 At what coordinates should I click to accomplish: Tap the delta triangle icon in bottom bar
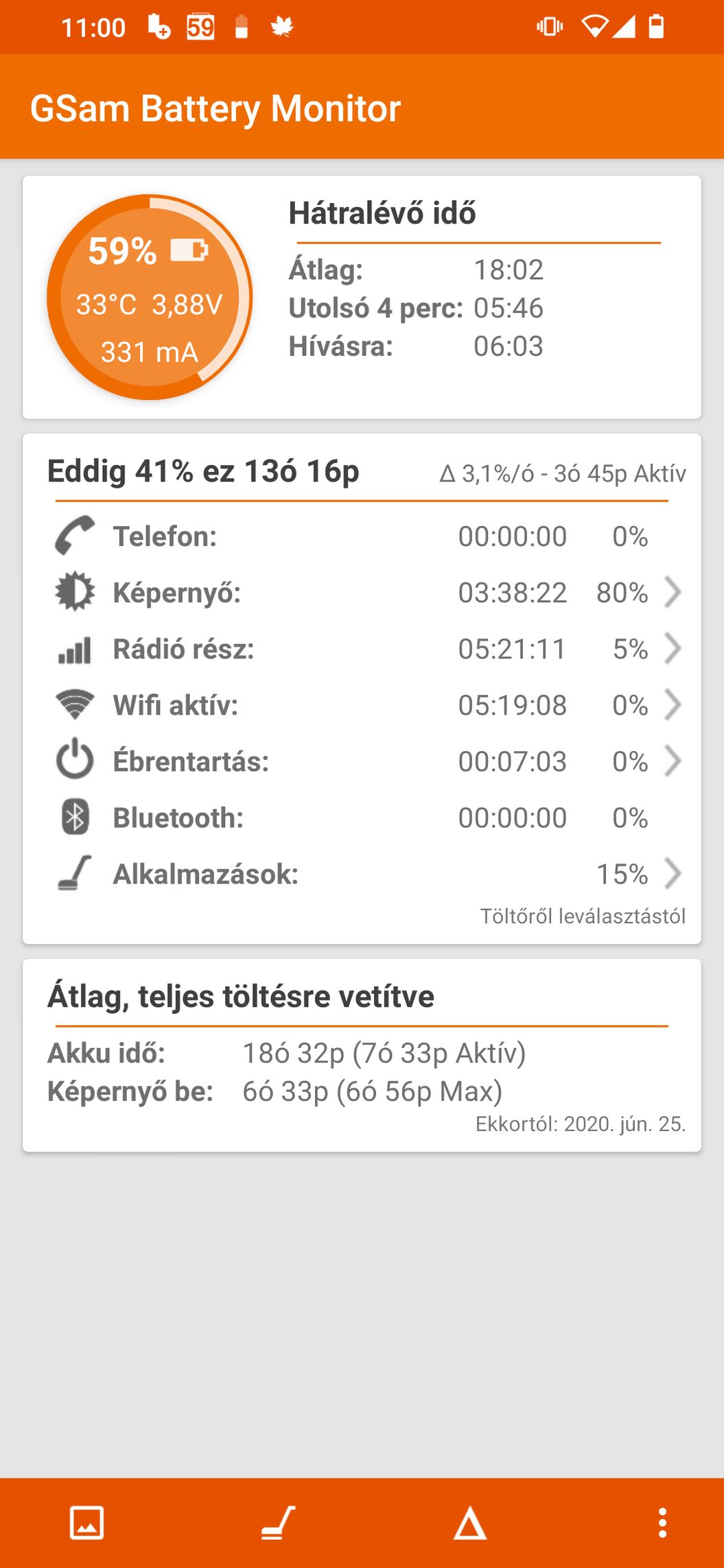pyautogui.click(x=470, y=1523)
